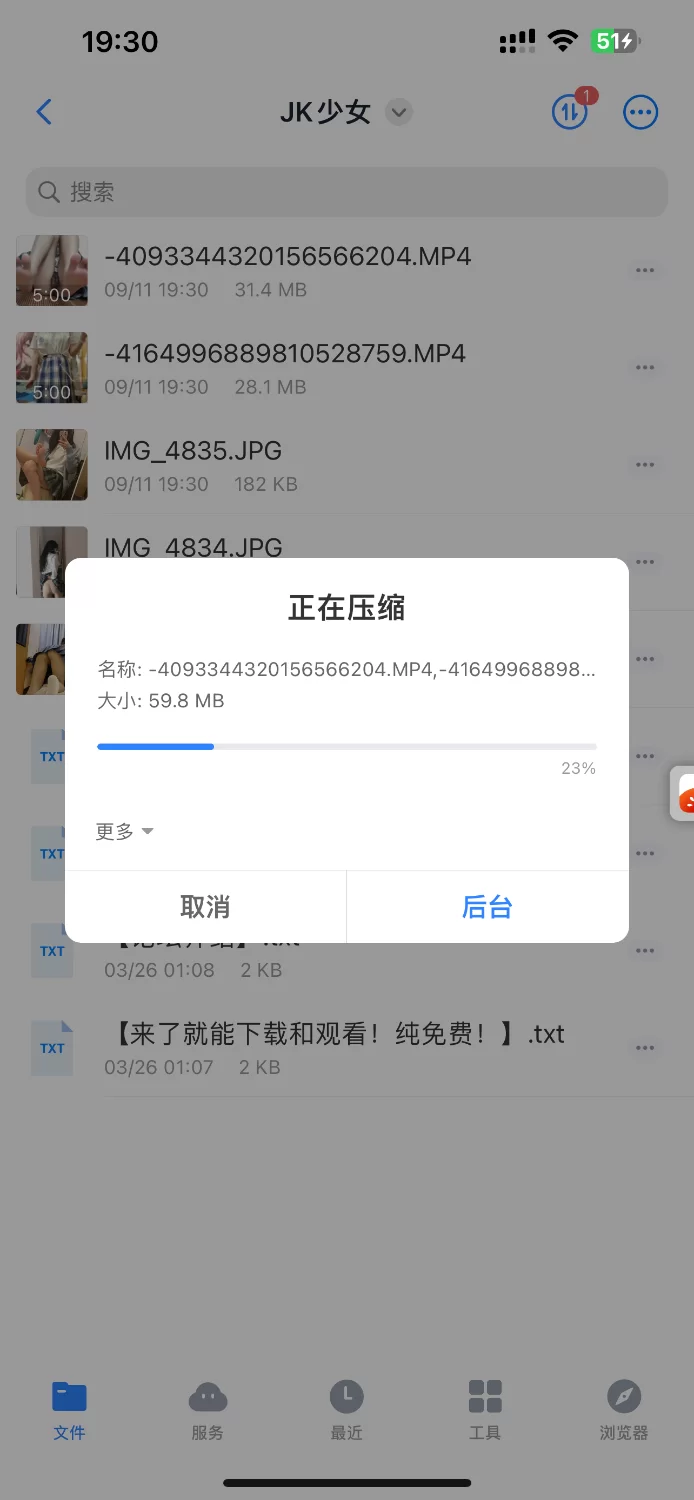694x1500 pixels.
Task: Tap the 搜索 search field
Action: [x=346, y=192]
